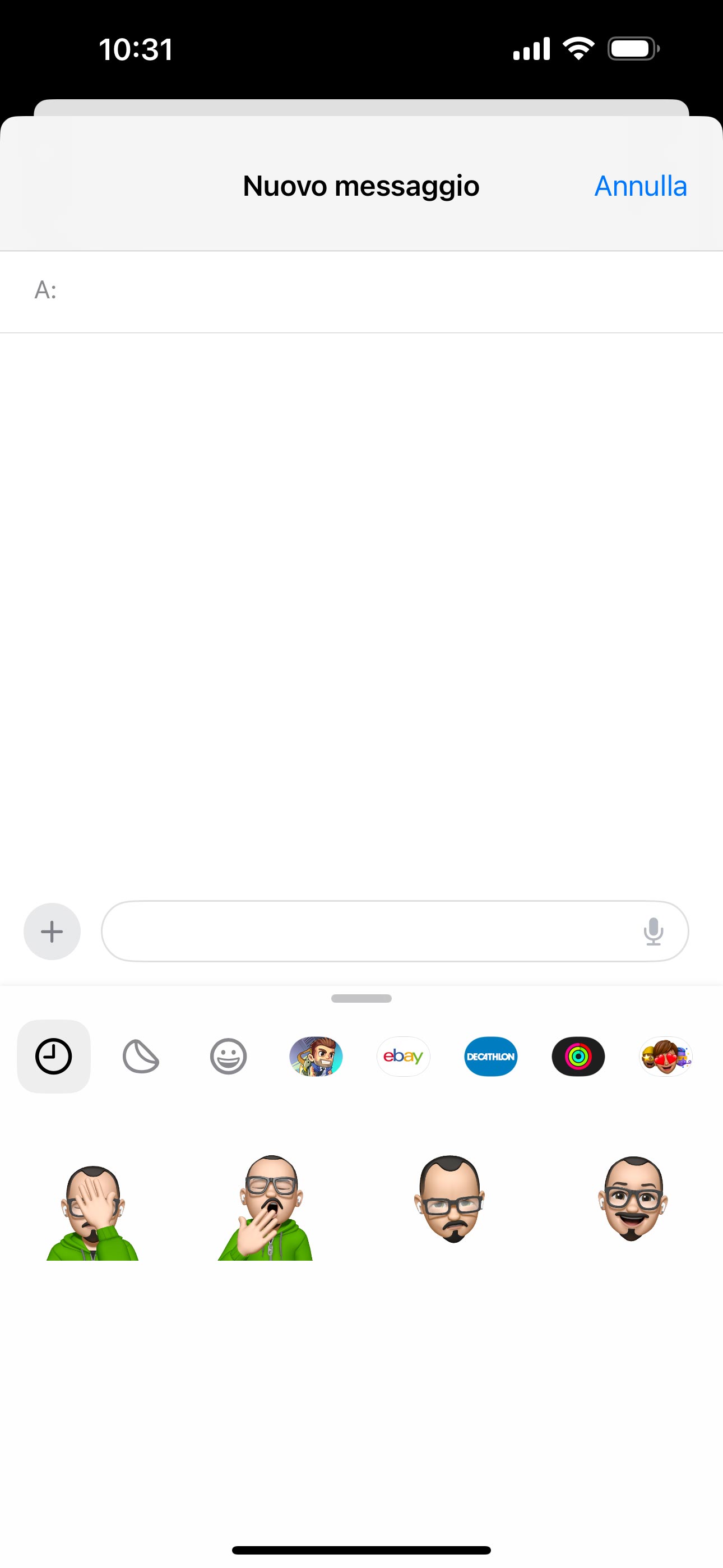723x1568 pixels.
Task: Start dictation with the microphone icon
Action: point(653,931)
